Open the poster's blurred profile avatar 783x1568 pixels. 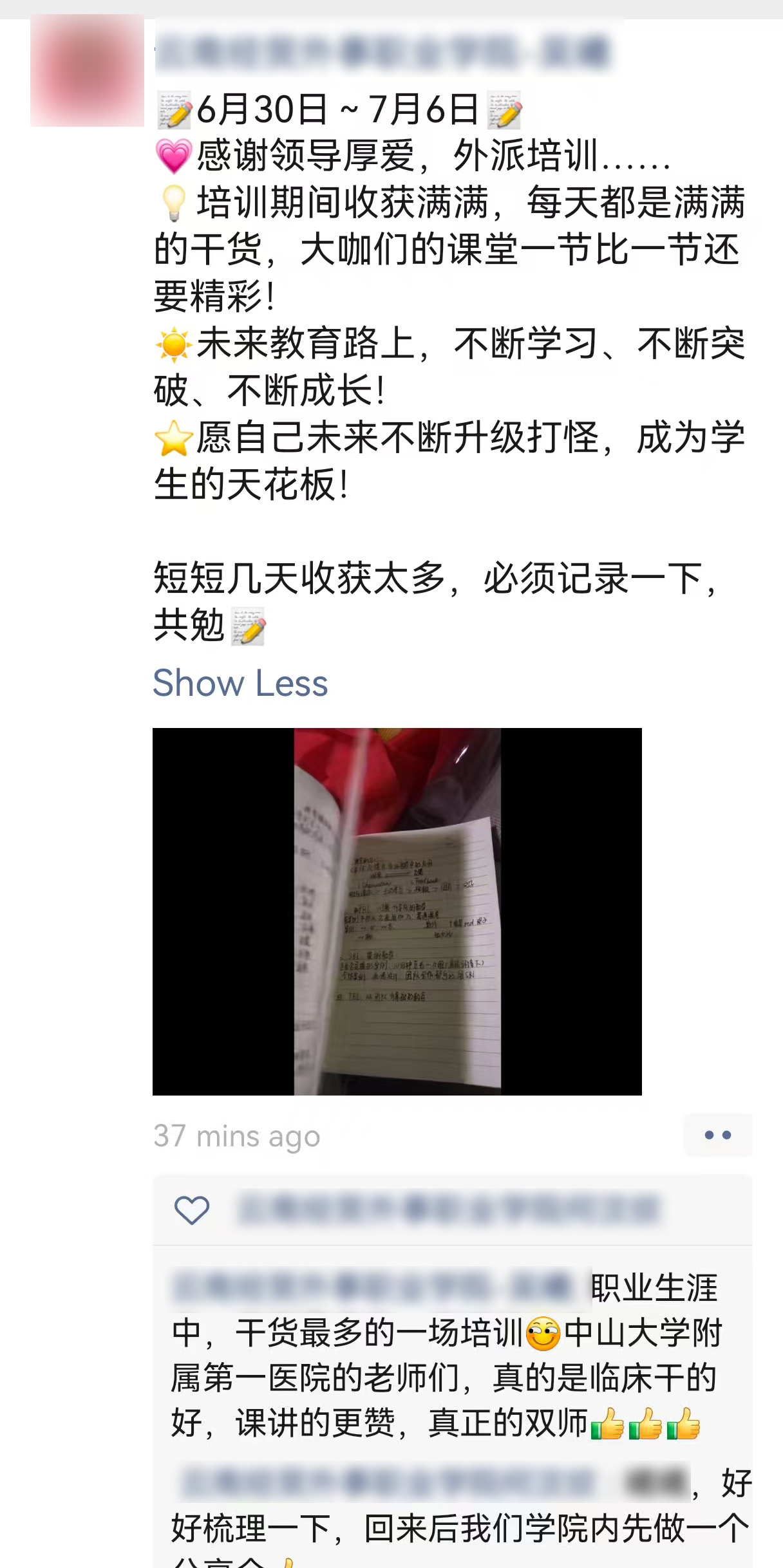tap(87, 71)
